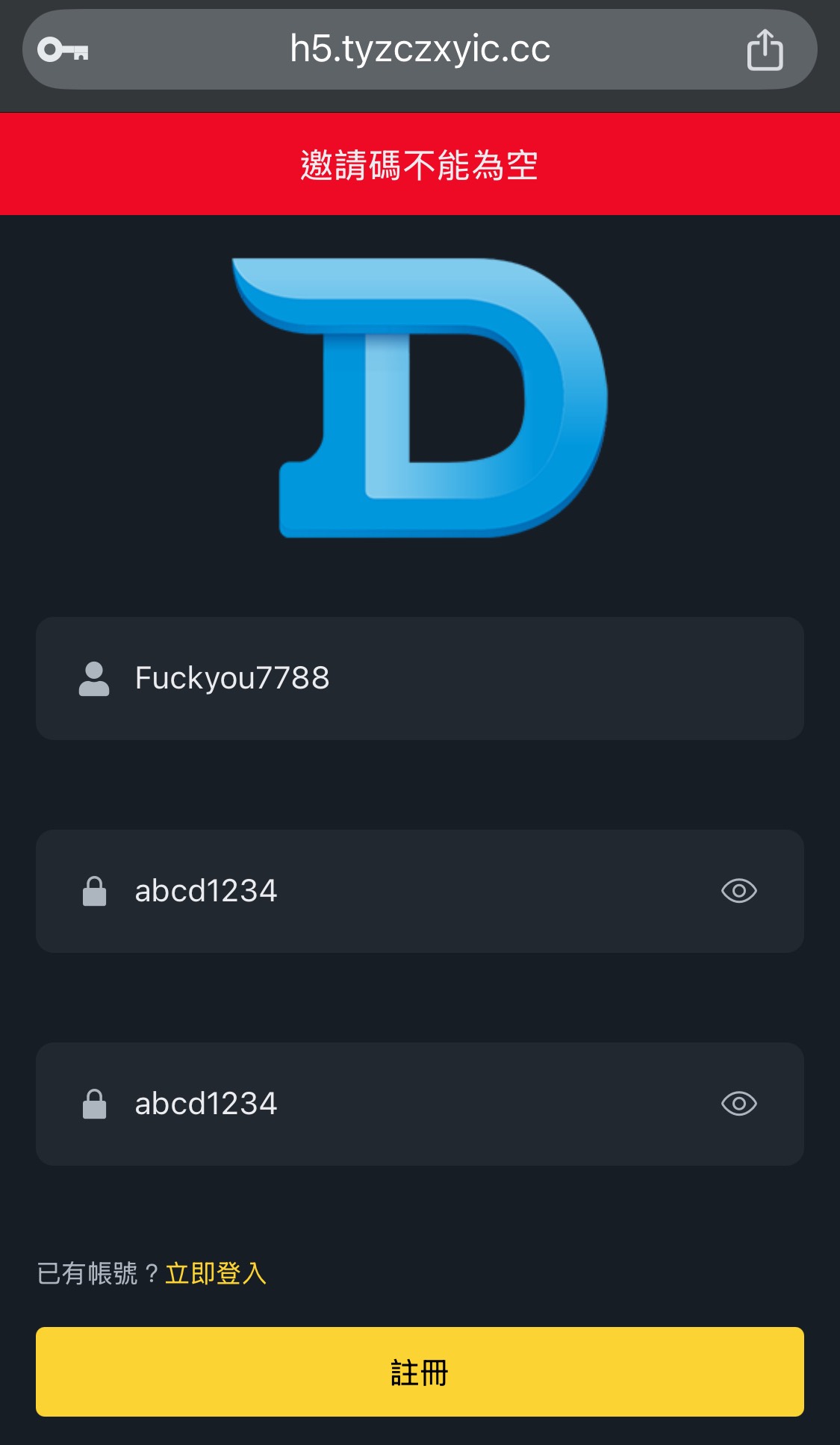Toggle visibility of the confirm password

pyautogui.click(x=738, y=1104)
